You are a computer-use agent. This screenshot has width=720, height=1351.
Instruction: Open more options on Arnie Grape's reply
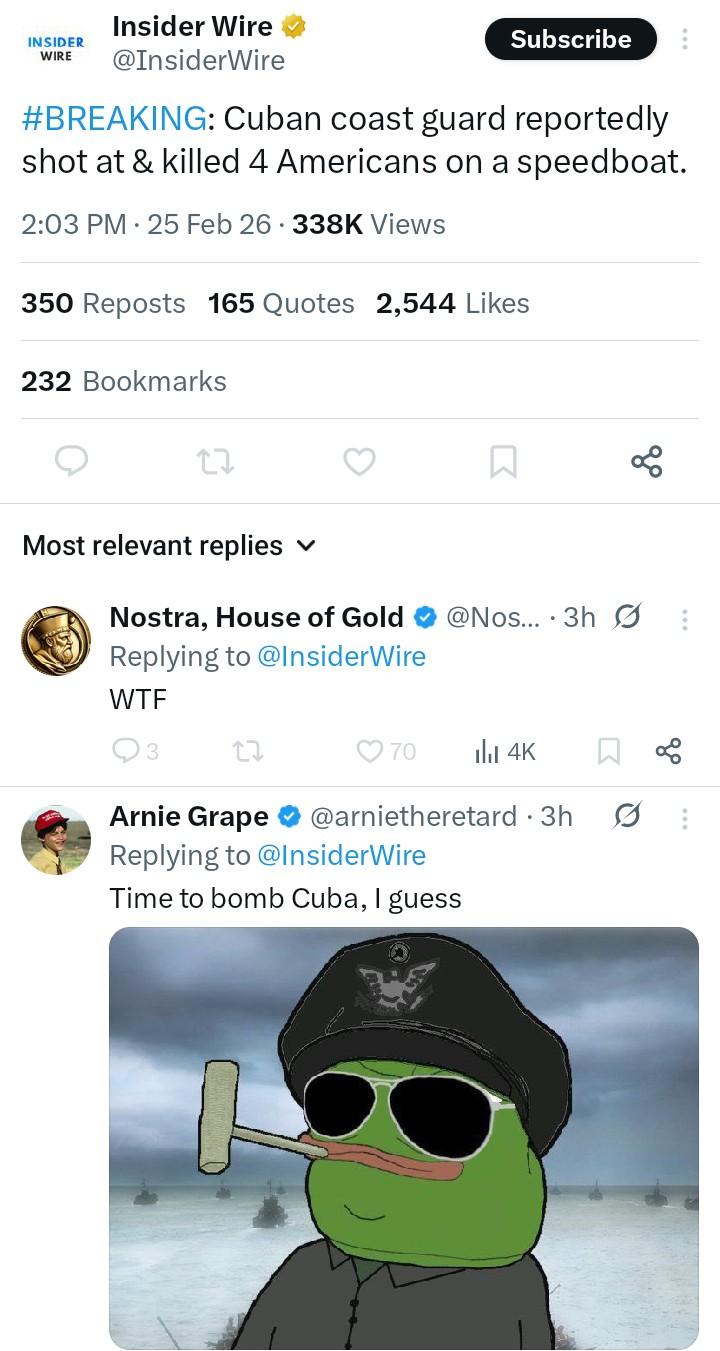point(685,819)
